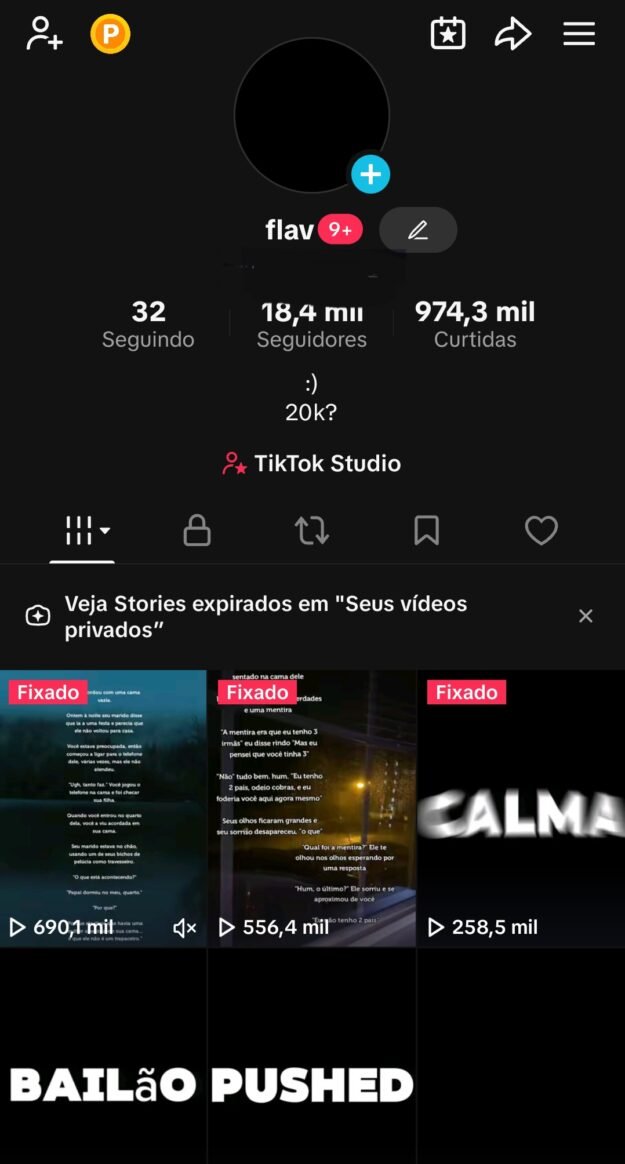625x1164 pixels.
Task: Edit profile with the pencil button
Action: (418, 230)
